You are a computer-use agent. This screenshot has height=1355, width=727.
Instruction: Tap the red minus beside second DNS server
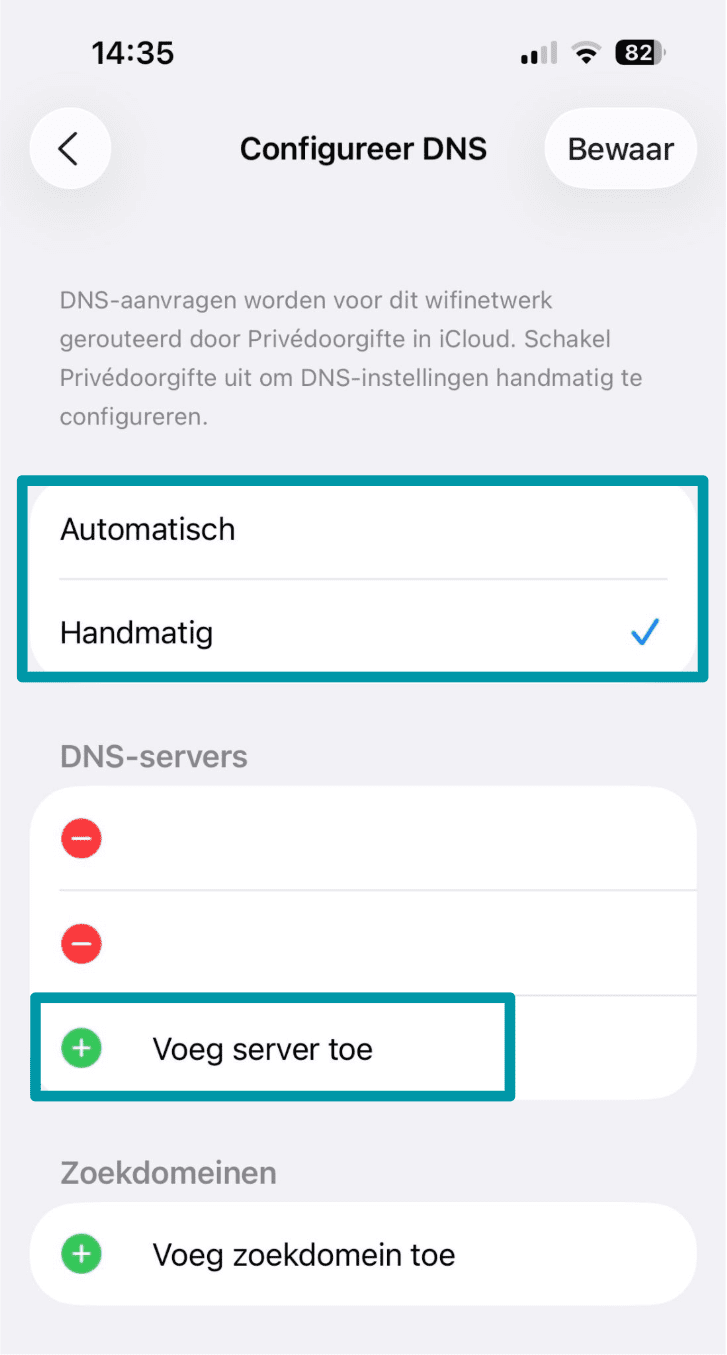tap(81, 943)
